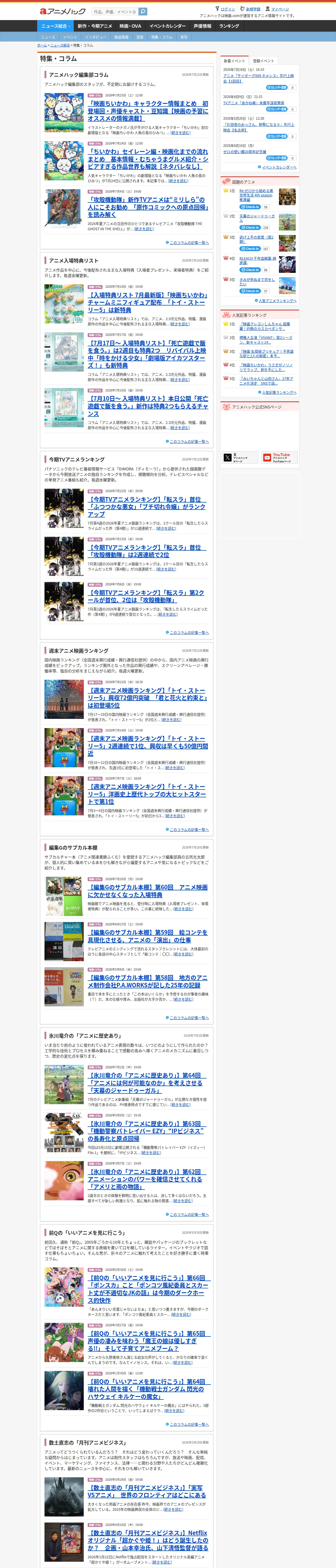Open the ログイン link
The height and width of the screenshot is (1568, 336).
coord(227,9)
